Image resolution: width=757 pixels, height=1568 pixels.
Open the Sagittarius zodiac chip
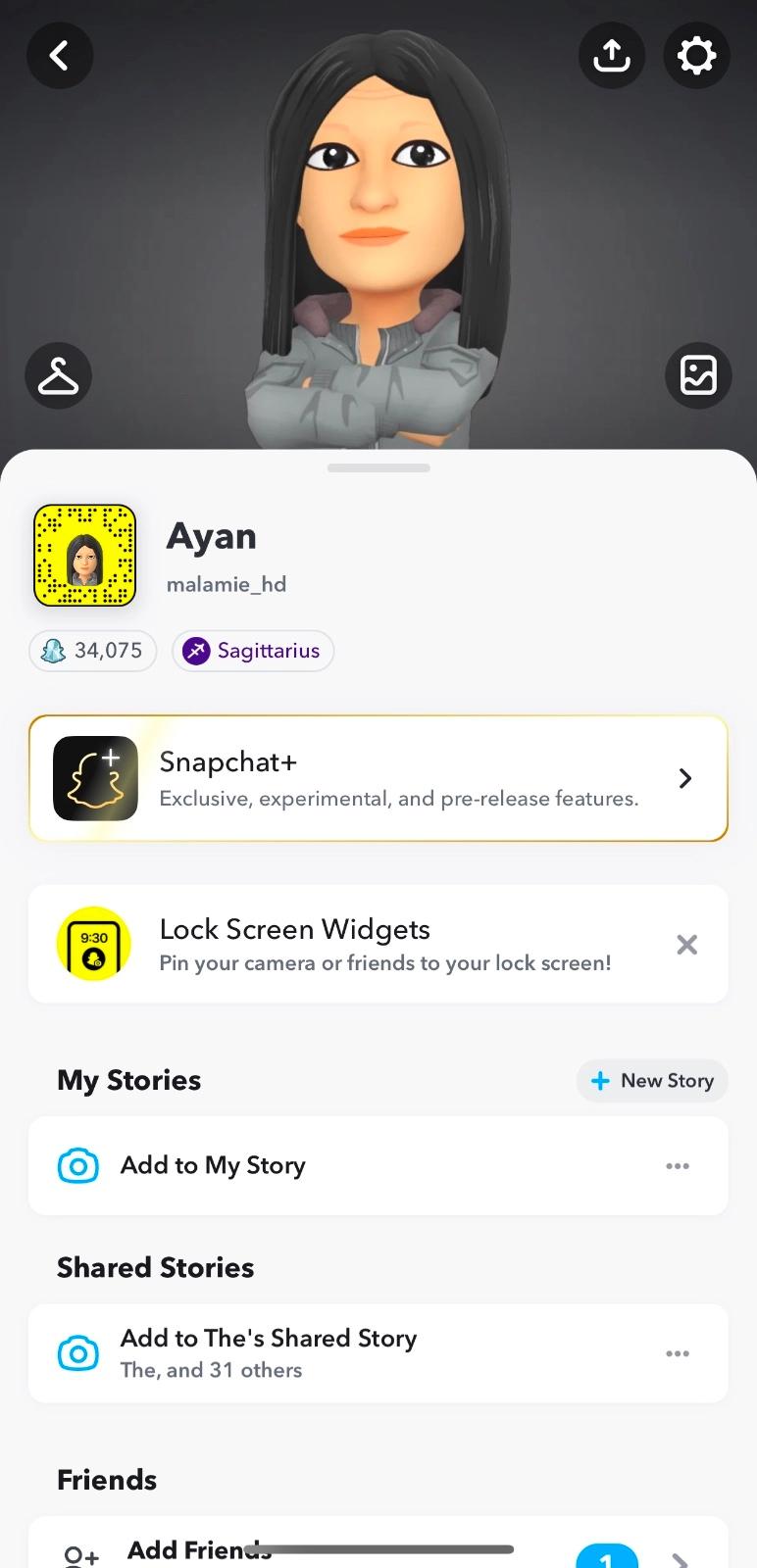tap(253, 651)
